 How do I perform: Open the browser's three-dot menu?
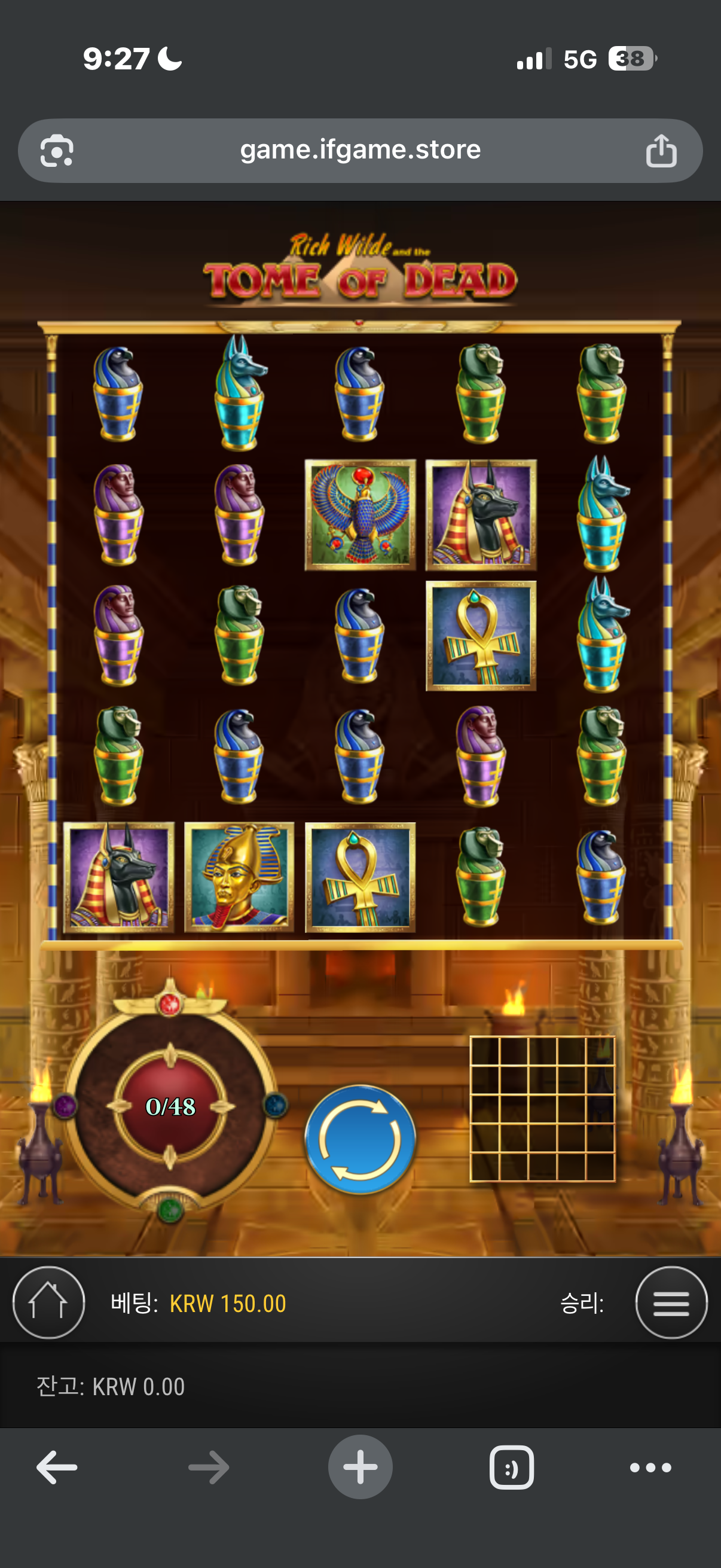click(650, 1468)
